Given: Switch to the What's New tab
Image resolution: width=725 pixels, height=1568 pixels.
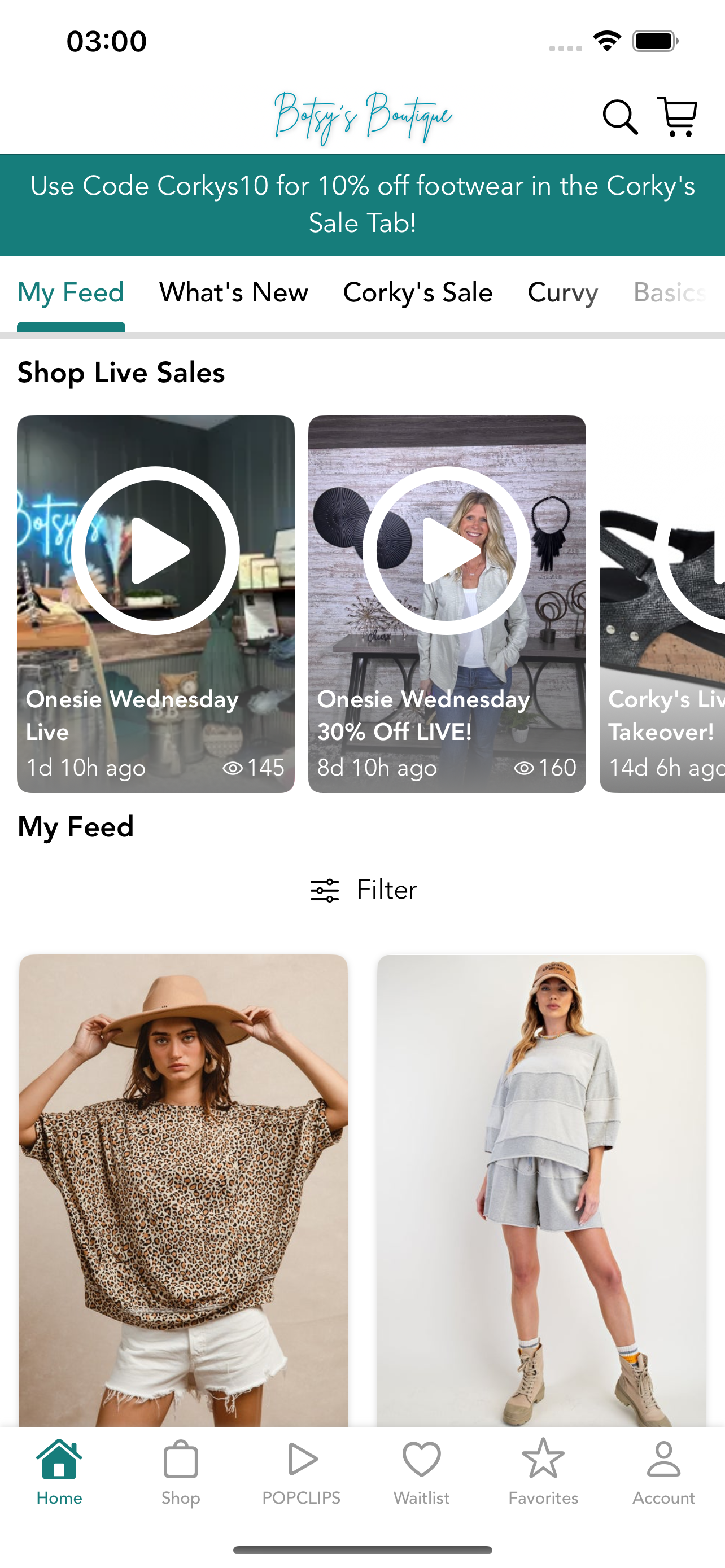Looking at the screenshot, I should click(x=234, y=293).
